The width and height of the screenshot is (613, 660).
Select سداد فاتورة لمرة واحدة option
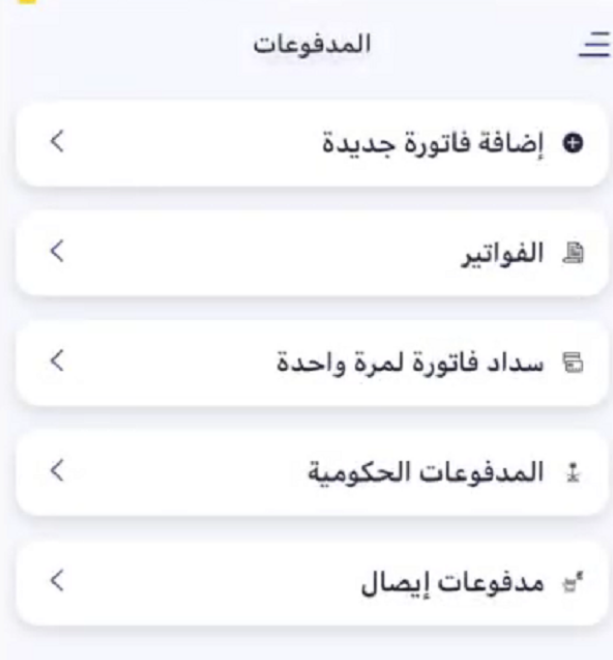310,362
